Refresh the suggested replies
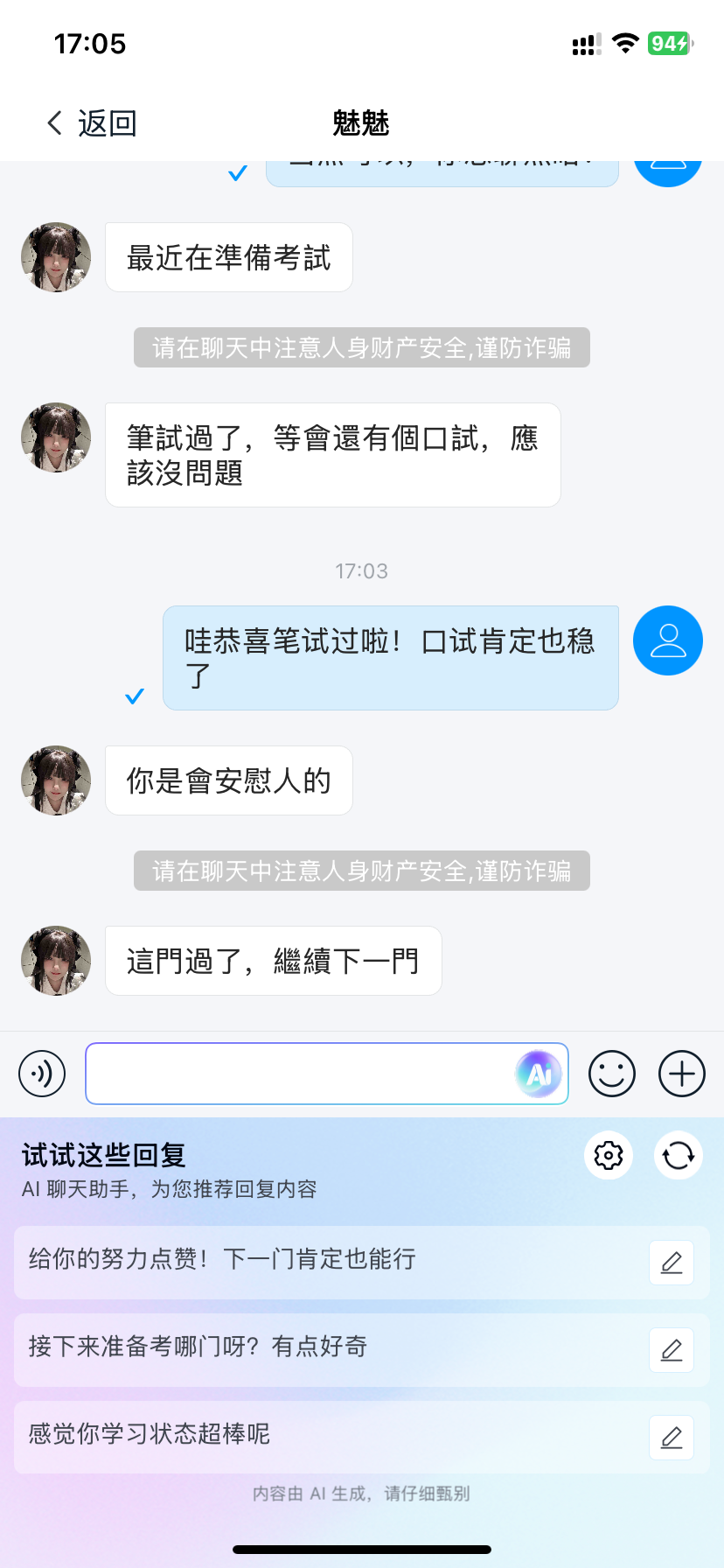Image resolution: width=724 pixels, height=1568 pixels. (x=678, y=1156)
